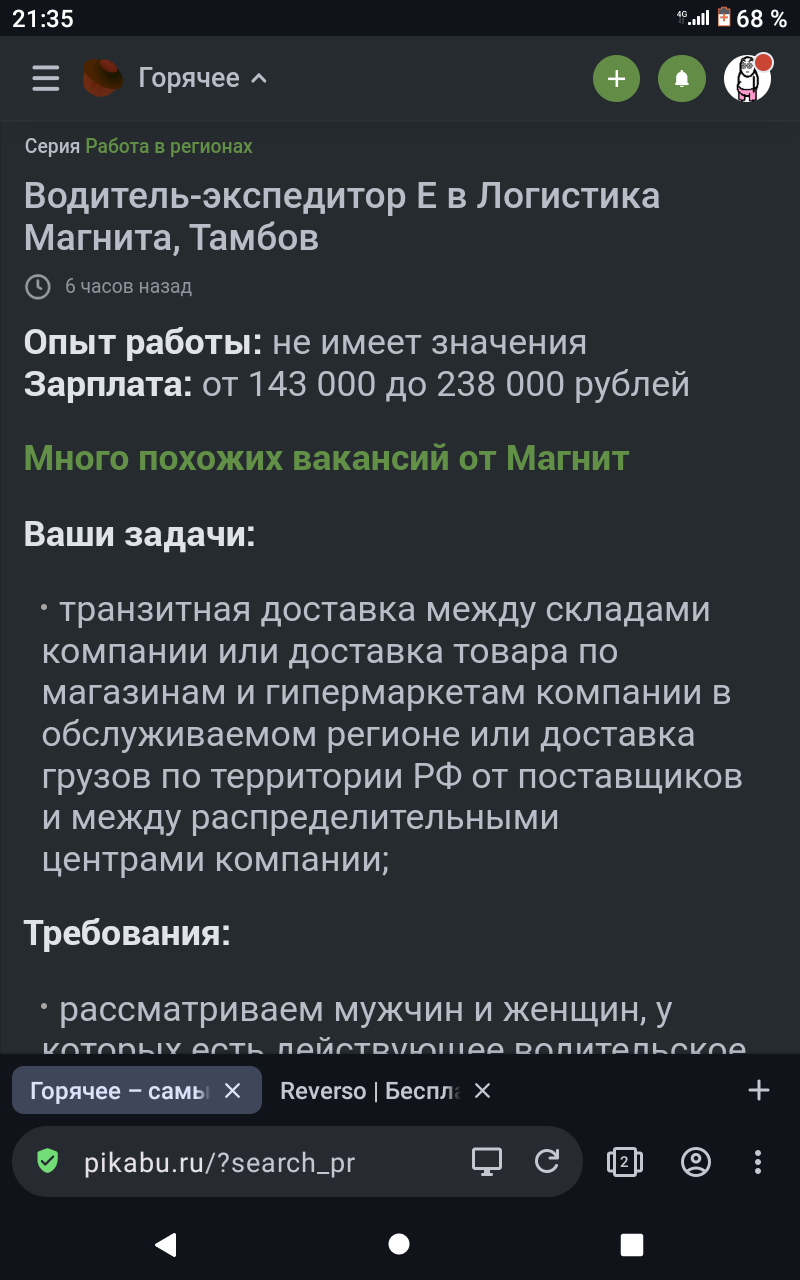Follow link Много похожих вакансий от Магнит
800x1280 pixels.
point(326,458)
